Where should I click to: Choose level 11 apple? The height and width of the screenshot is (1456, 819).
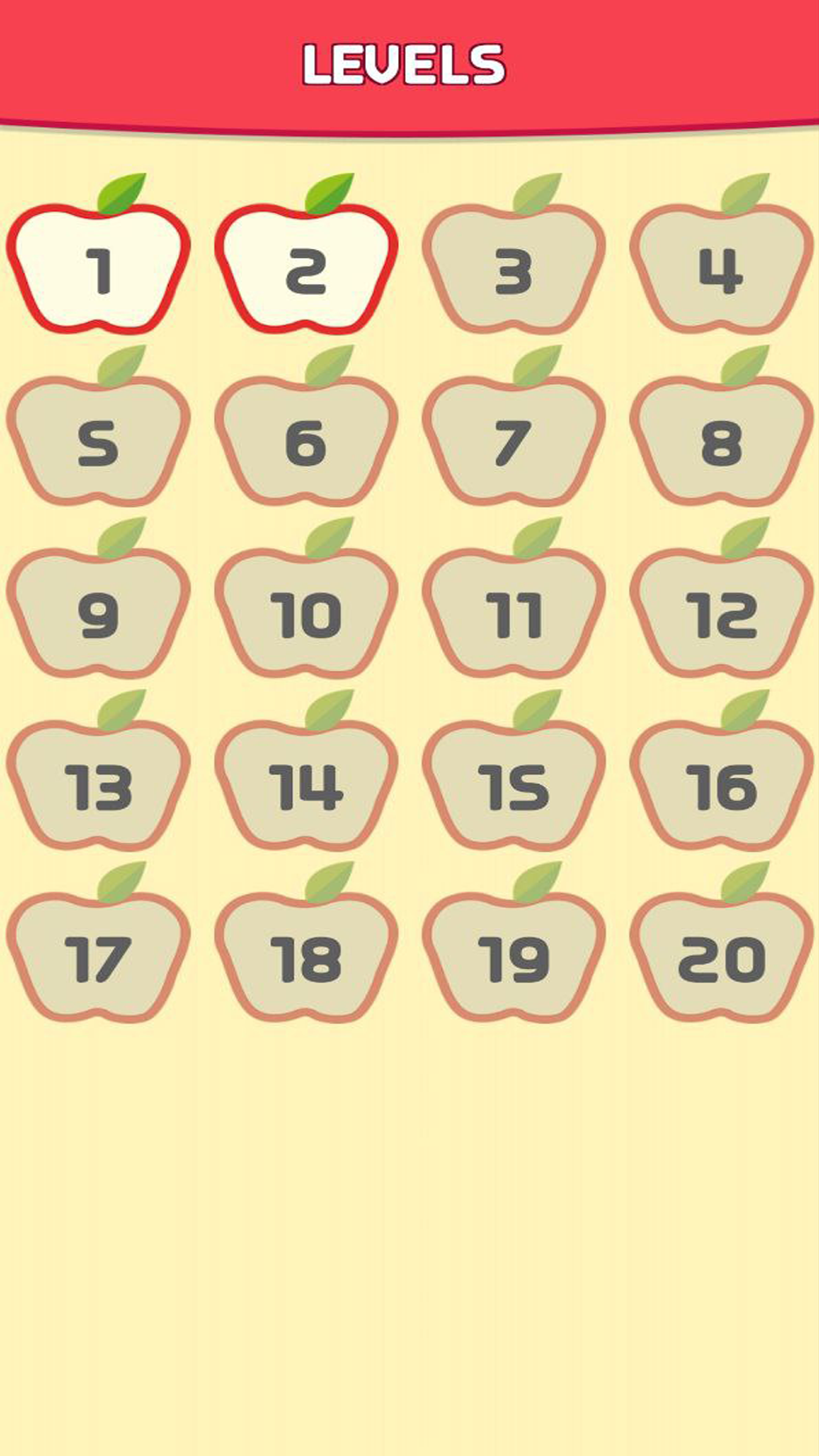pyautogui.click(x=513, y=612)
